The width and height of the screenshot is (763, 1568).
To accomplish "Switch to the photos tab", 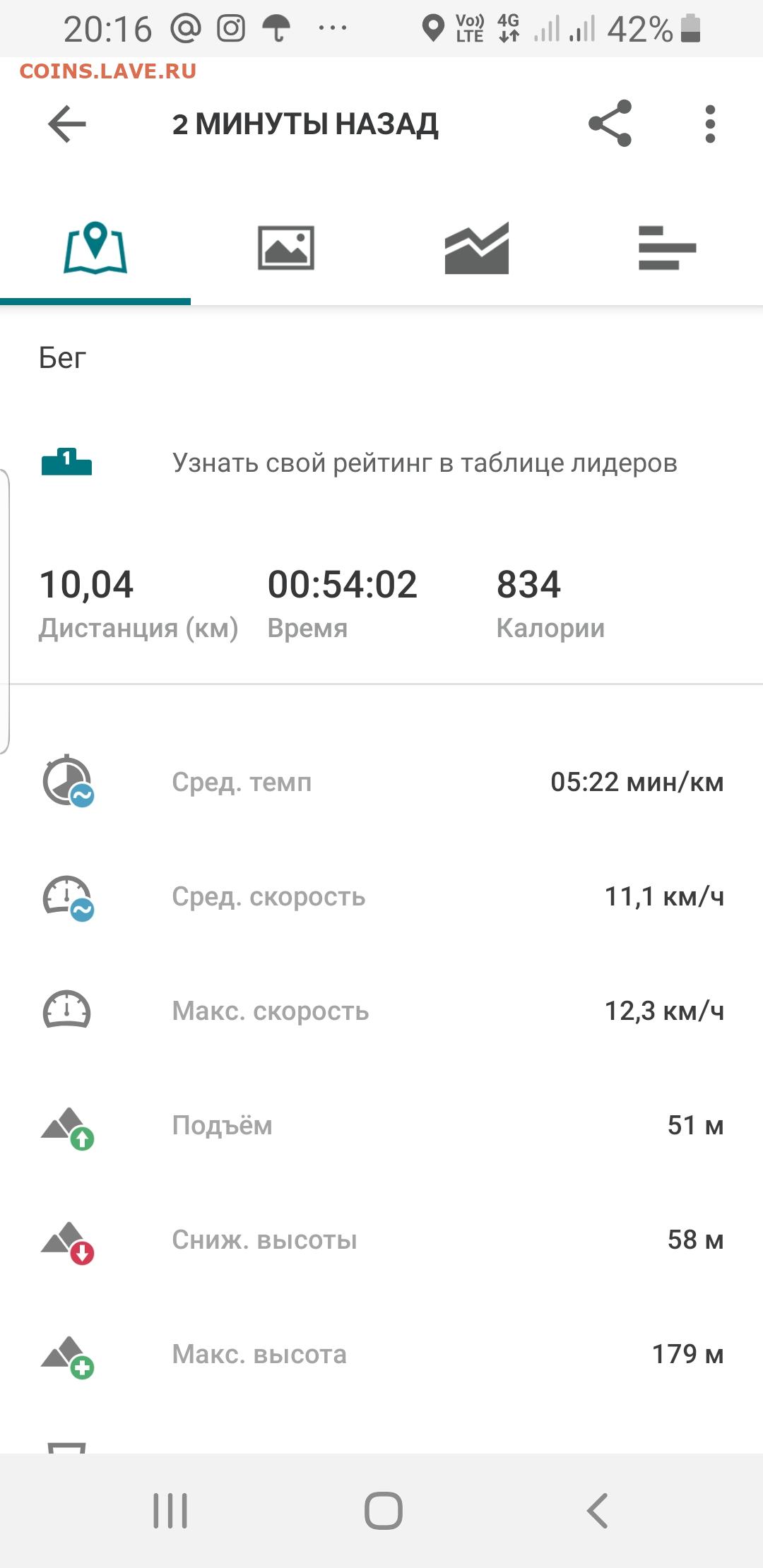I will pyautogui.click(x=286, y=248).
